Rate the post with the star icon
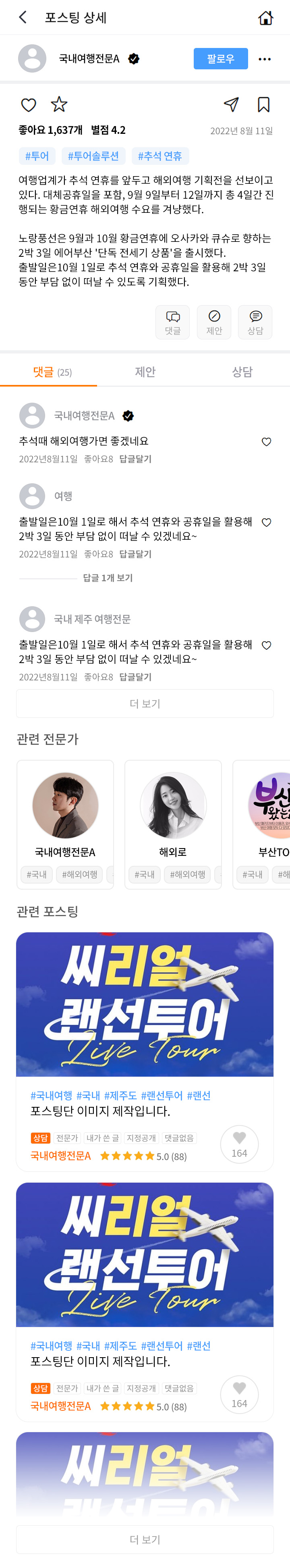This screenshot has width=290, height=1568. [59, 105]
